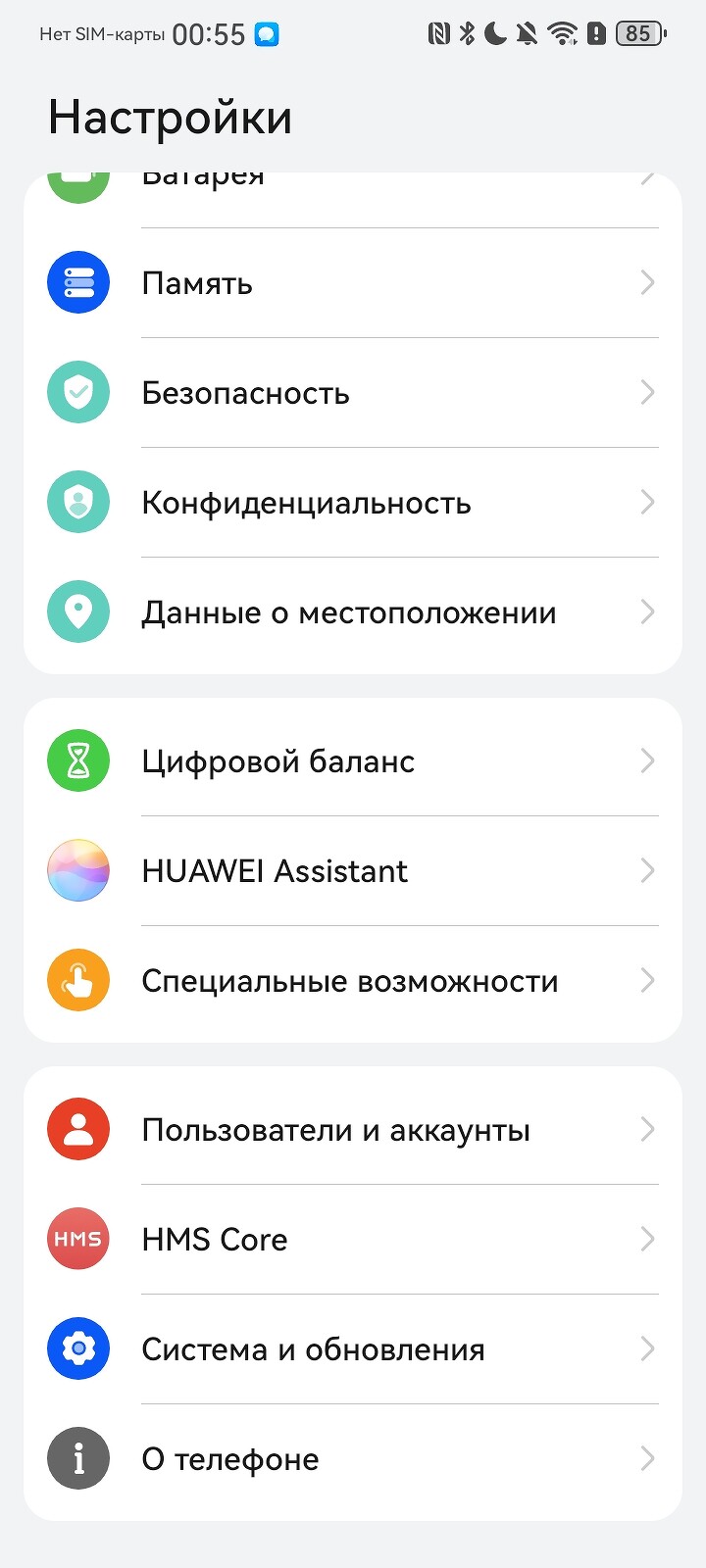Go to Безопасность settings
The width and height of the screenshot is (706, 1568).
pyautogui.click(x=353, y=393)
